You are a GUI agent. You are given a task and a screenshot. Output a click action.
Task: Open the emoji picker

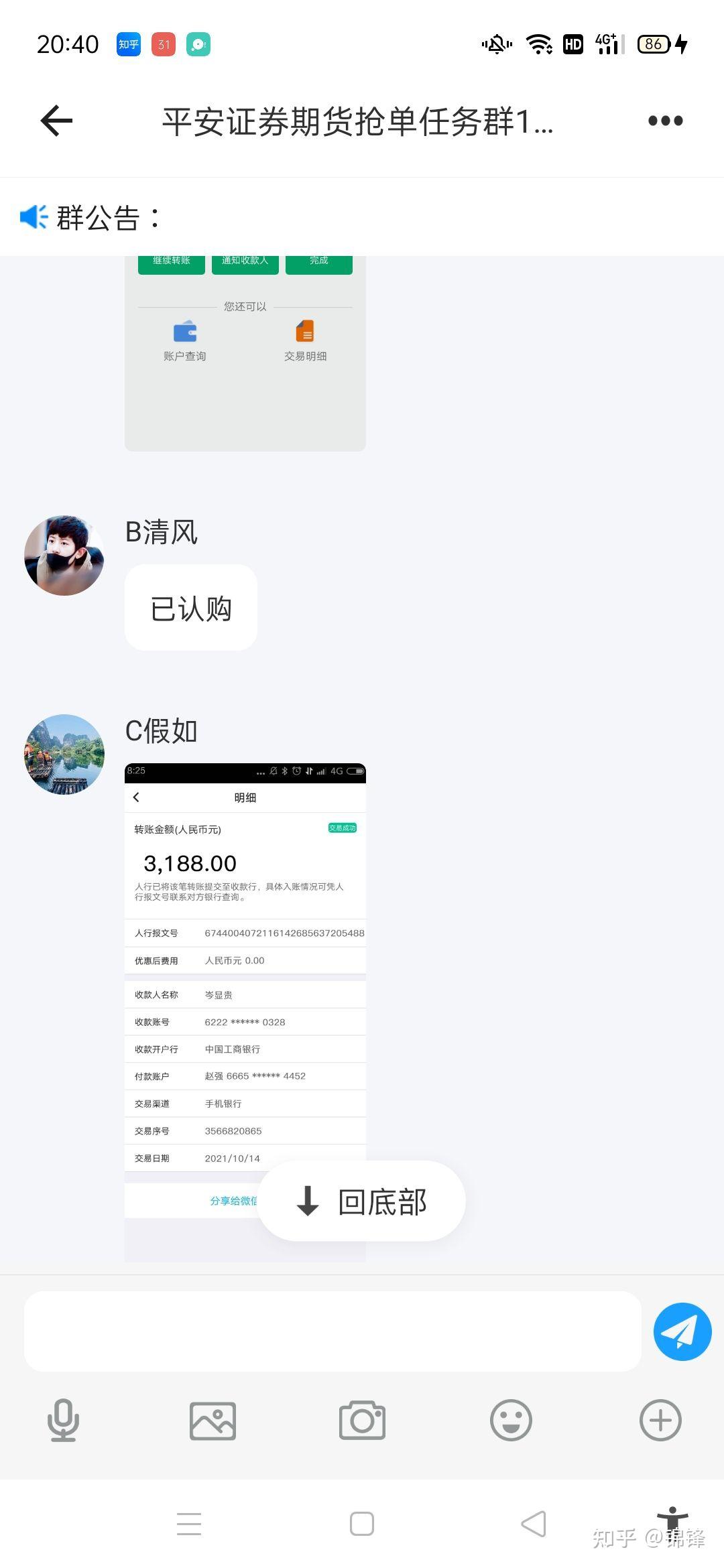(511, 1420)
